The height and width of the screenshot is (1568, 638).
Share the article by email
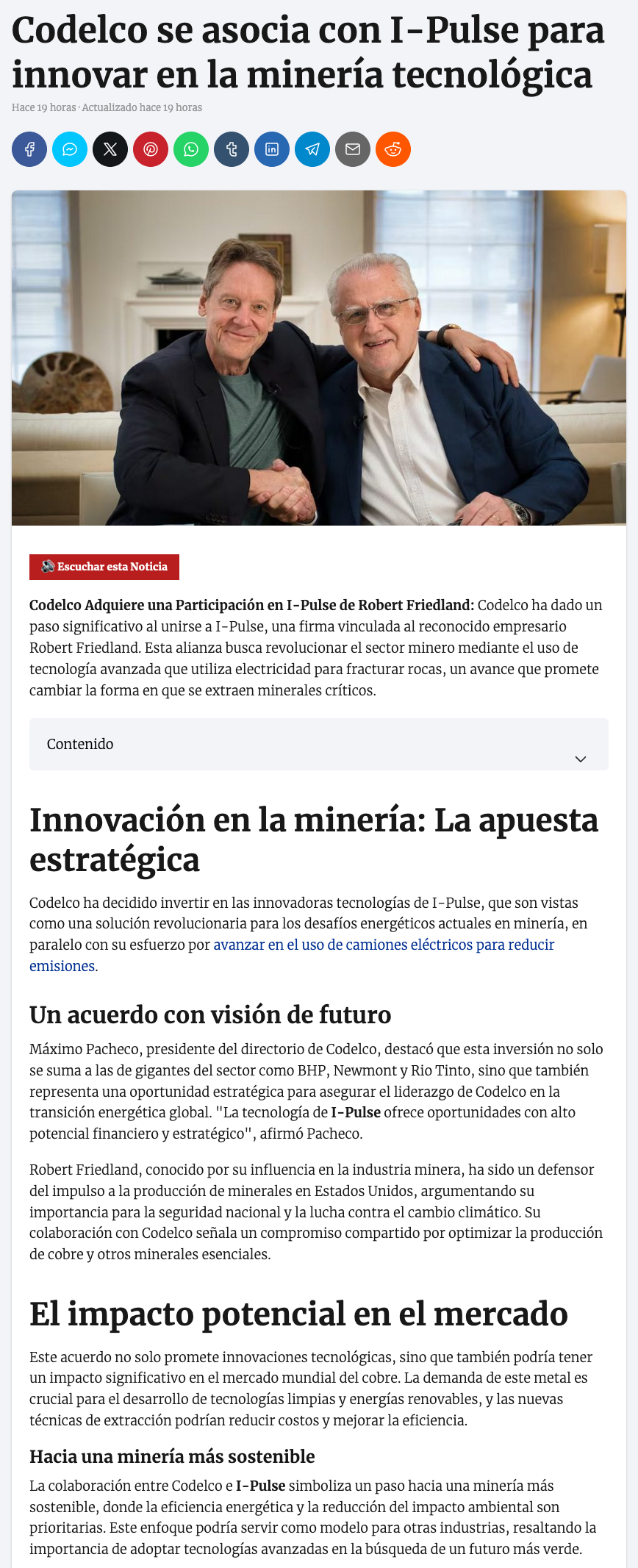(353, 149)
